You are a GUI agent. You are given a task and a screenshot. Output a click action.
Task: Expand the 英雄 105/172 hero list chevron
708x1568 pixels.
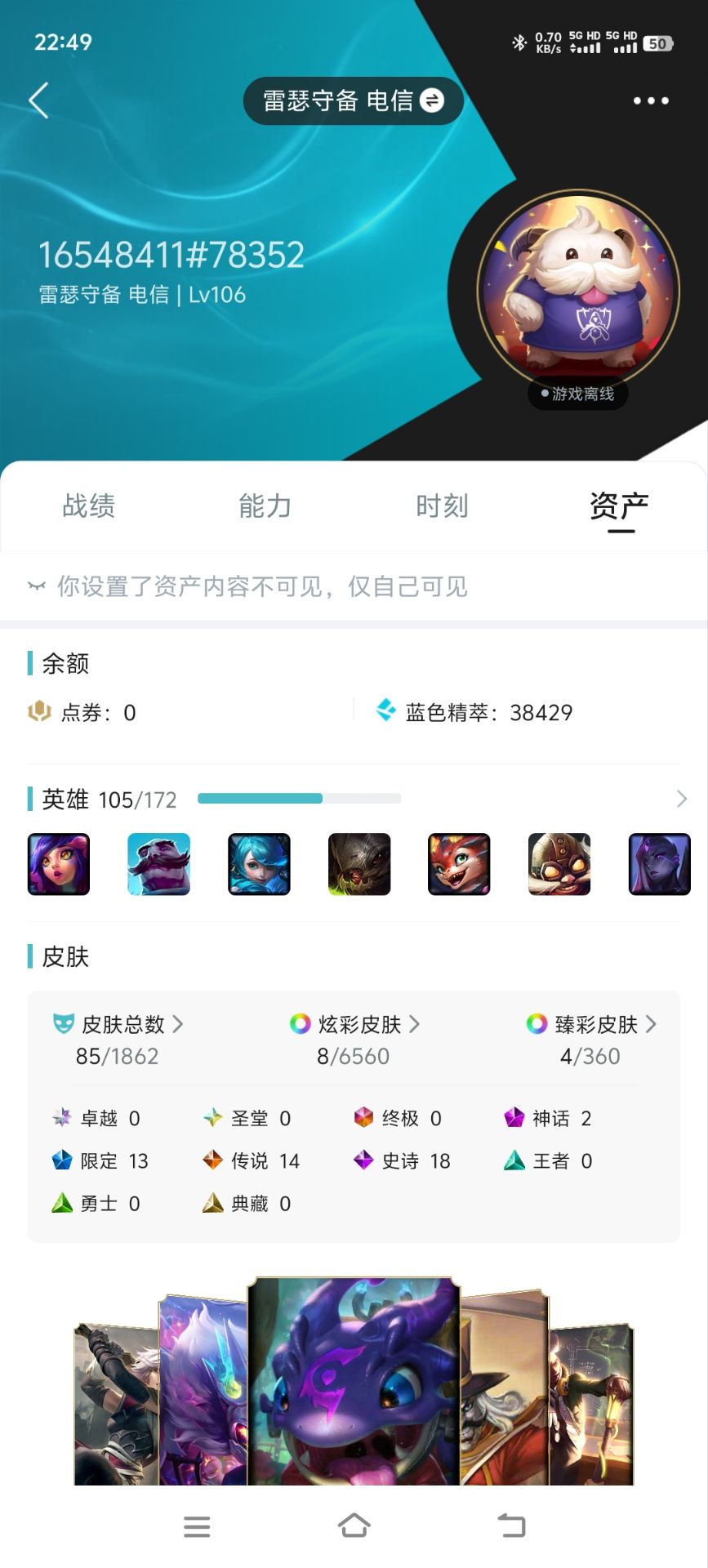point(681,799)
